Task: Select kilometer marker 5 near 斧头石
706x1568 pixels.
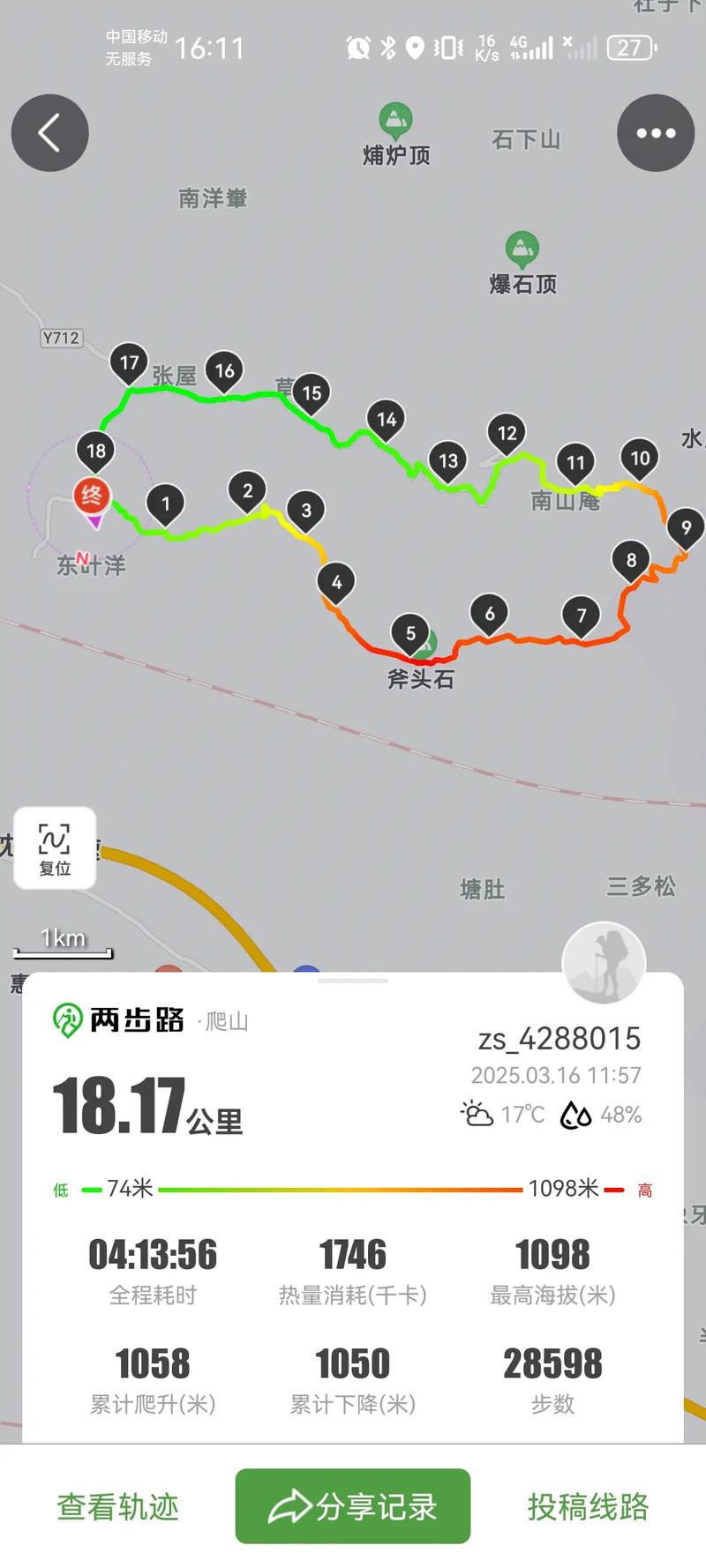Action: tap(410, 634)
